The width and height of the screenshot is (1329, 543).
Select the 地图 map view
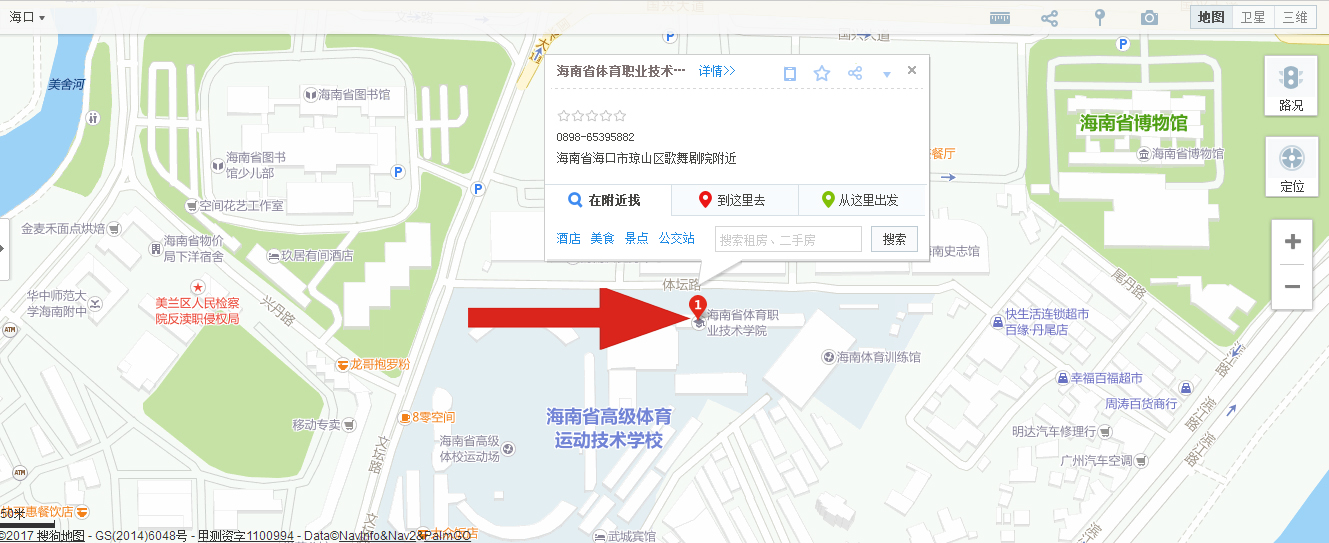click(1211, 17)
